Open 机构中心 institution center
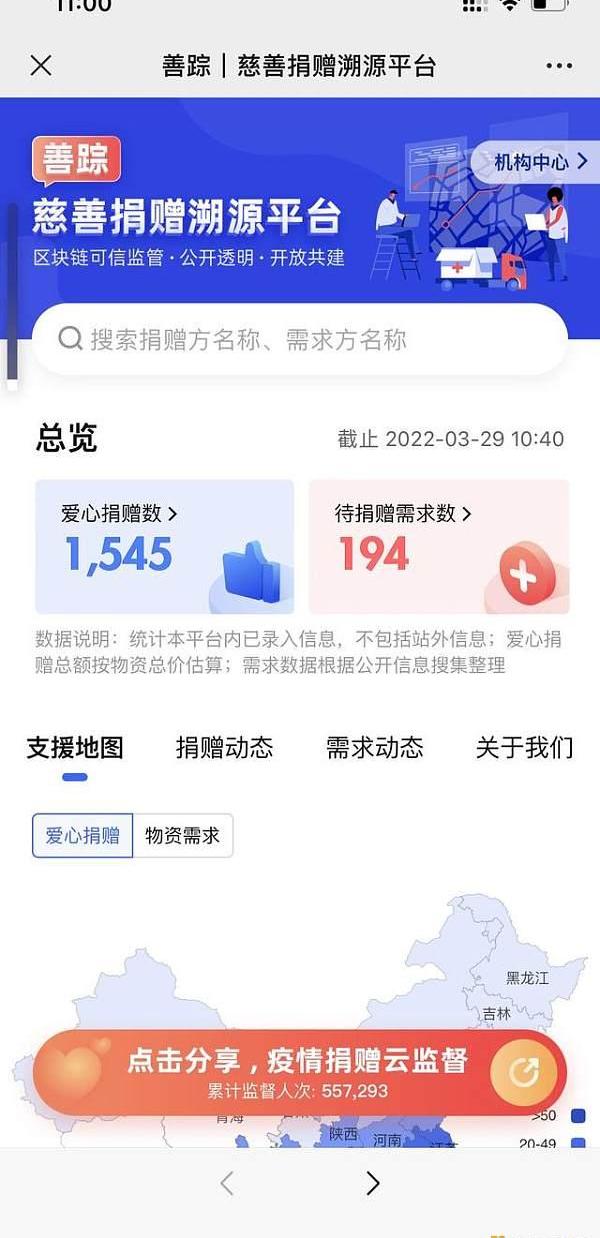600x1238 pixels. point(539,162)
